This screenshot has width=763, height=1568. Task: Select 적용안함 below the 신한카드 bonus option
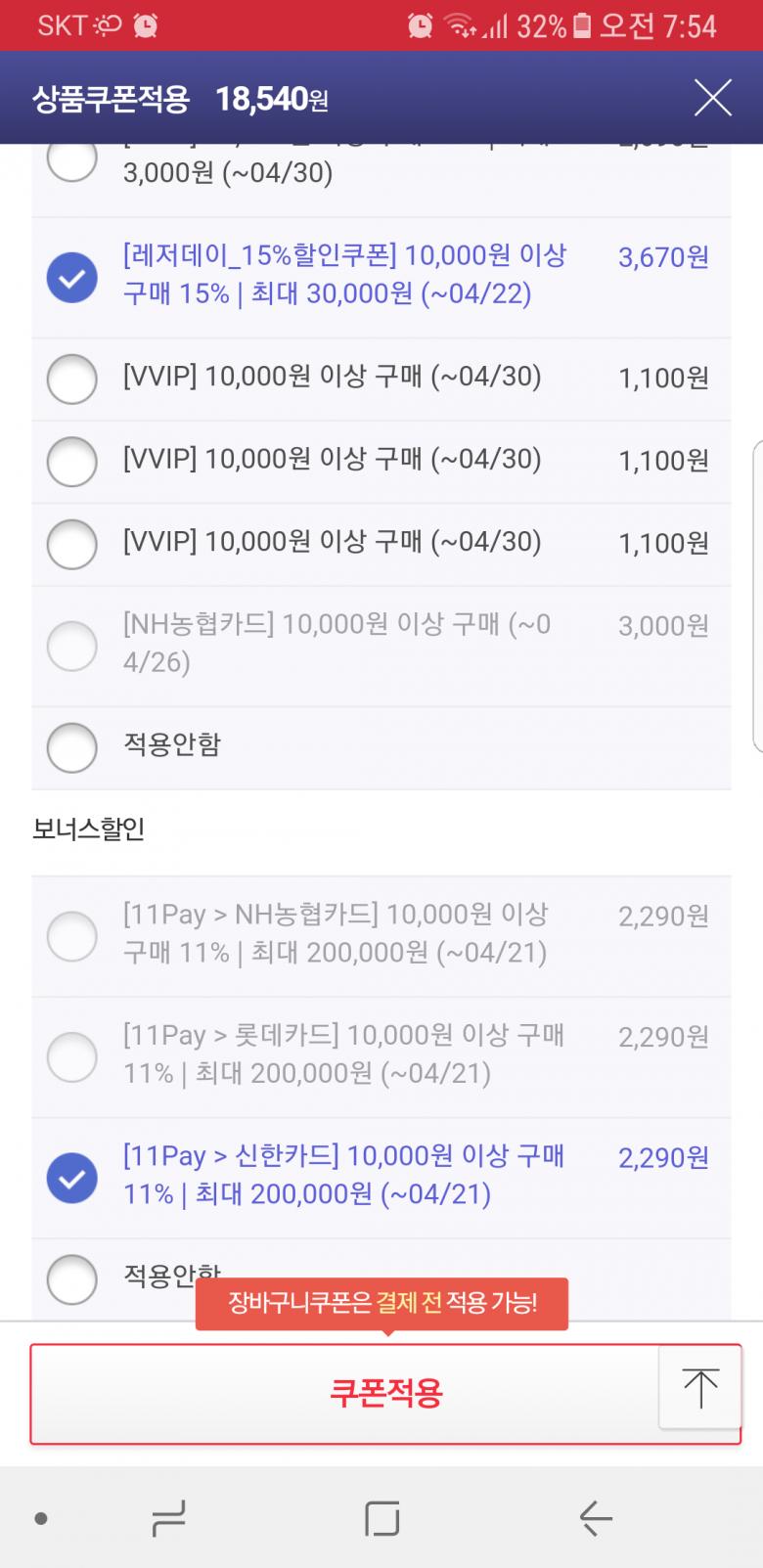coord(72,1278)
